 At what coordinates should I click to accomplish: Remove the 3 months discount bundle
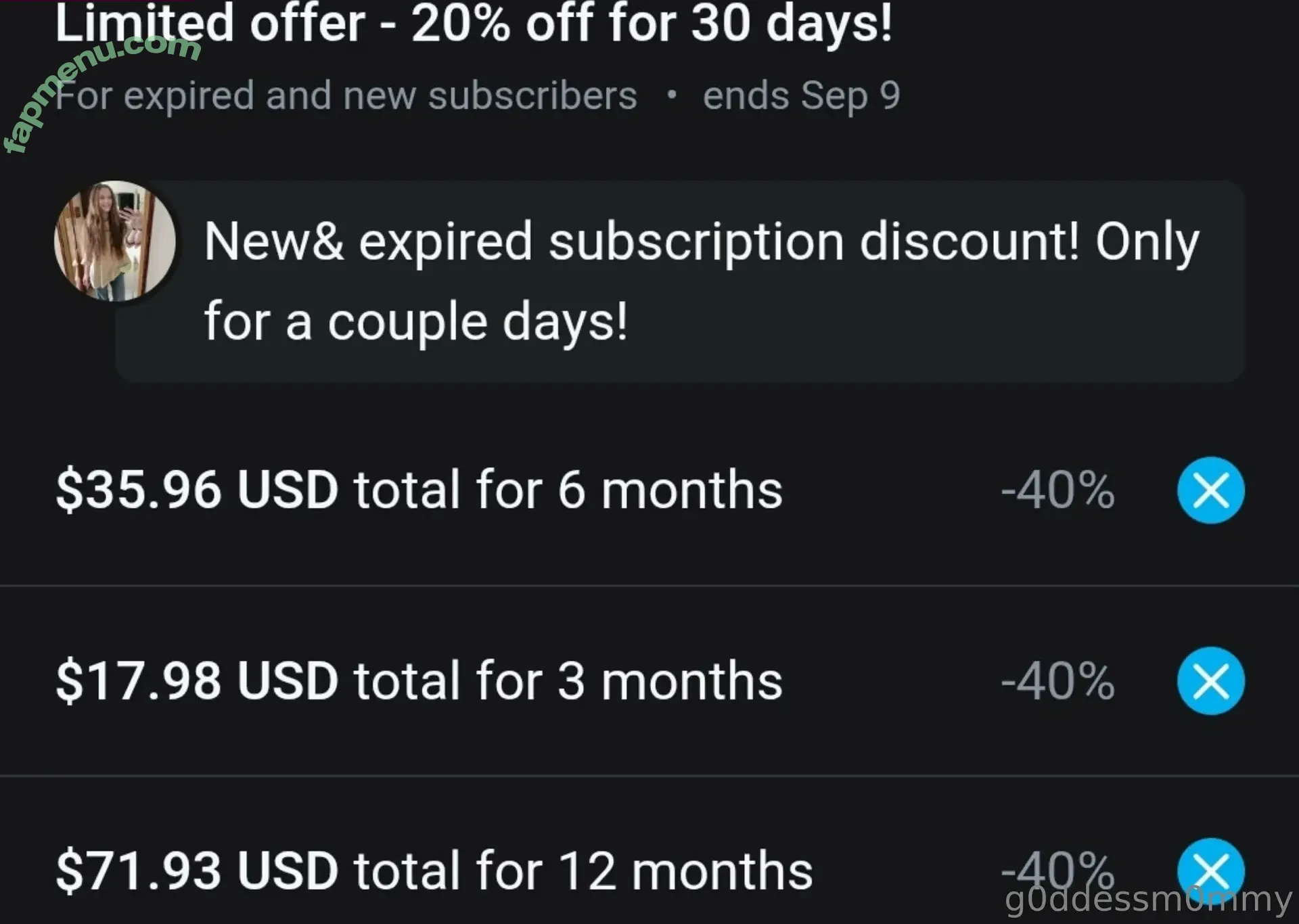1210,680
